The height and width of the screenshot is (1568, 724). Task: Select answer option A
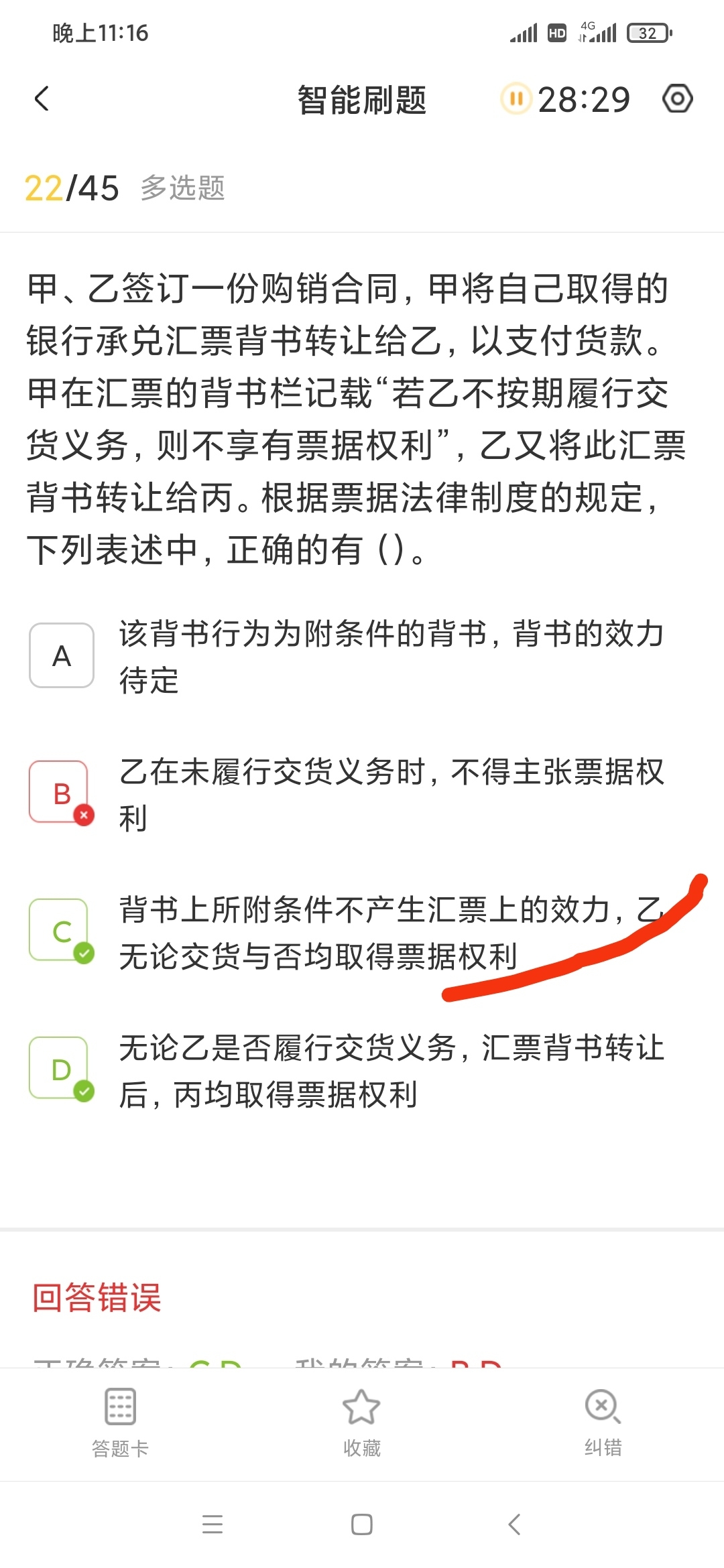point(62,655)
